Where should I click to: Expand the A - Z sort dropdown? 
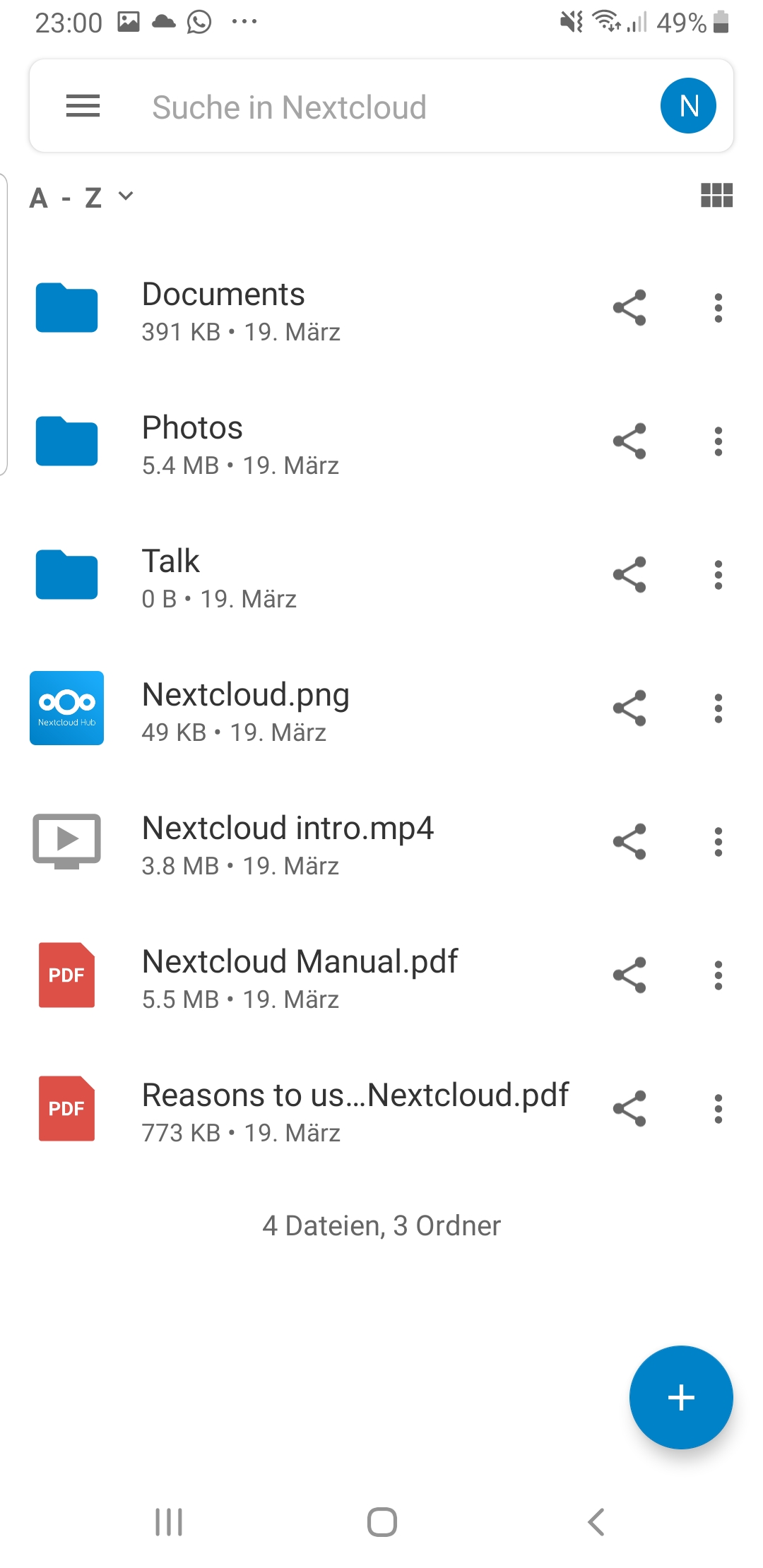pos(81,197)
